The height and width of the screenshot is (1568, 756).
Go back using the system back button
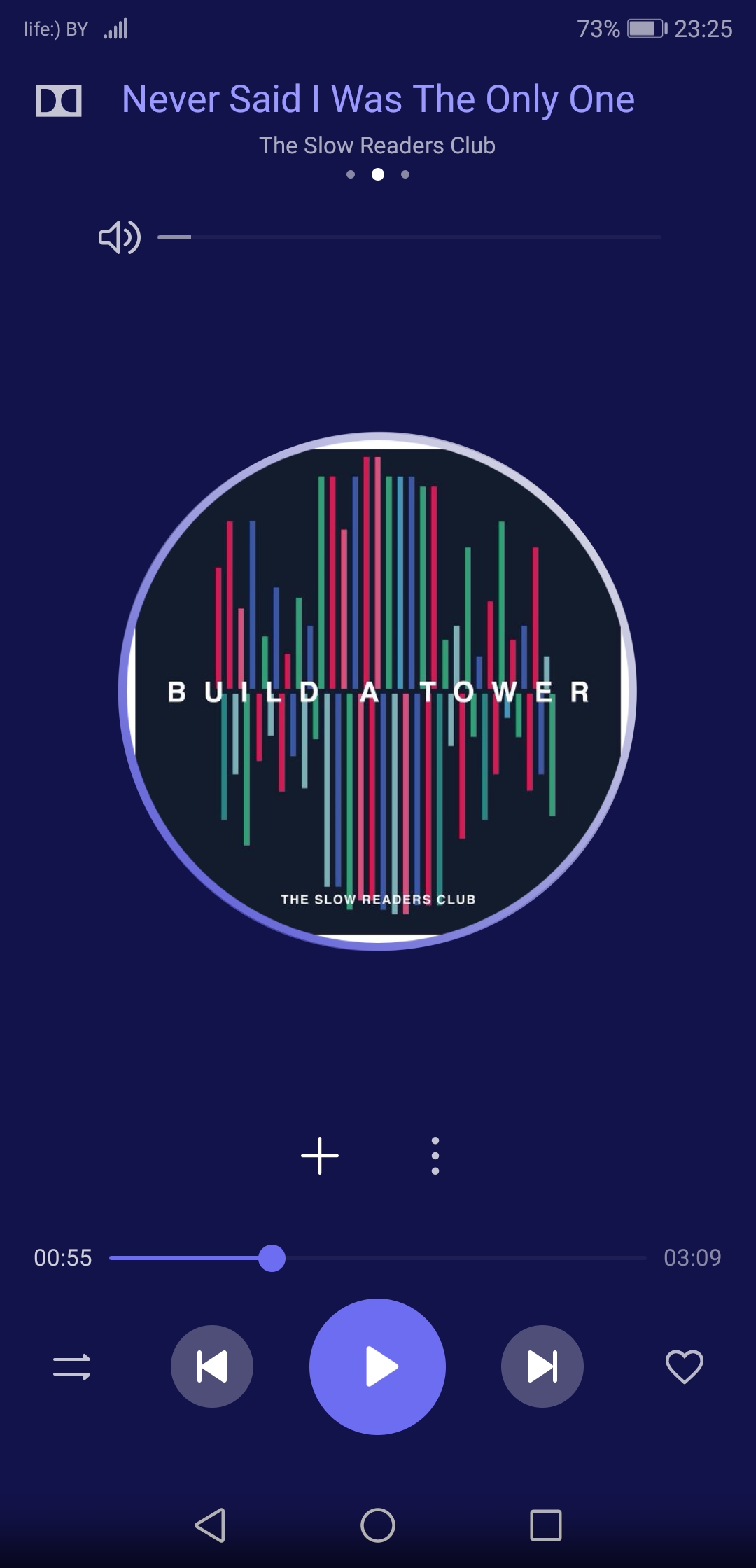pyautogui.click(x=210, y=1525)
